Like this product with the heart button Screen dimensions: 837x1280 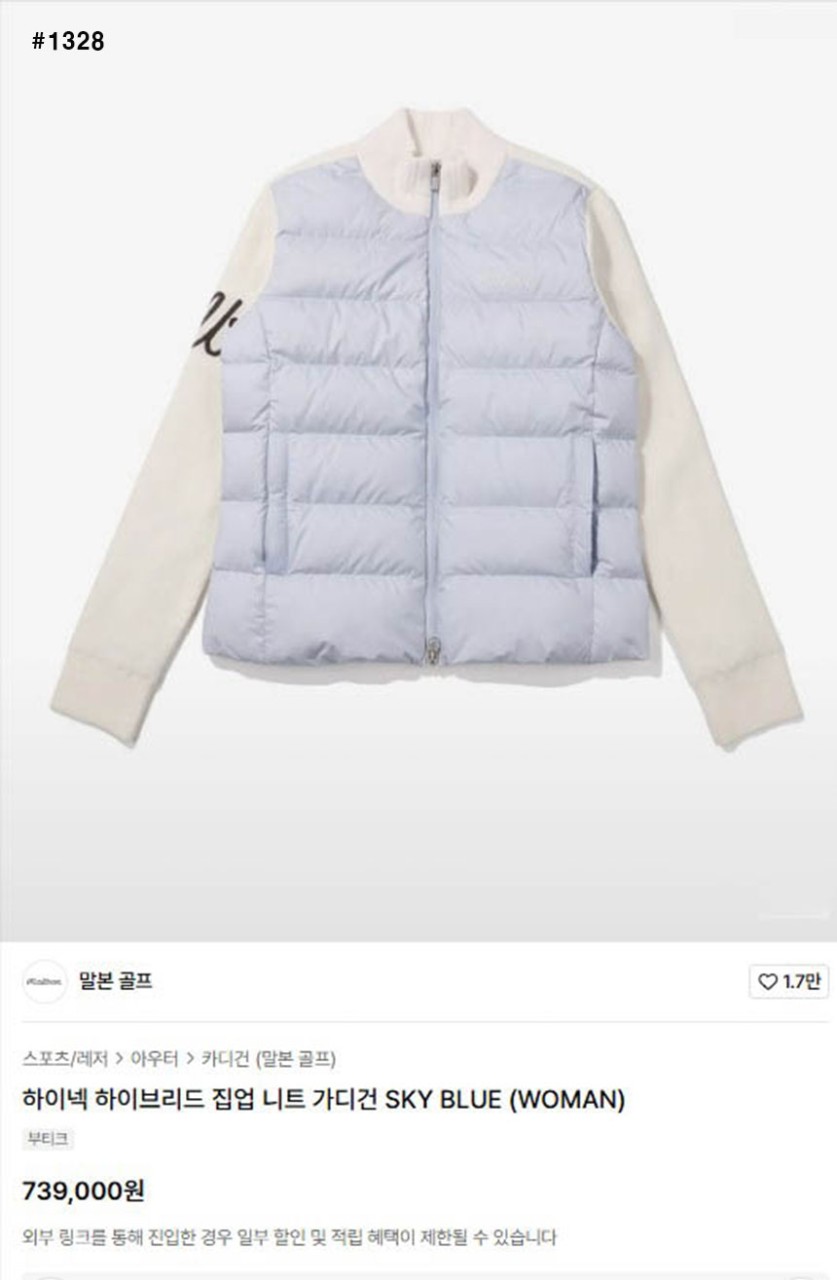coord(788,982)
